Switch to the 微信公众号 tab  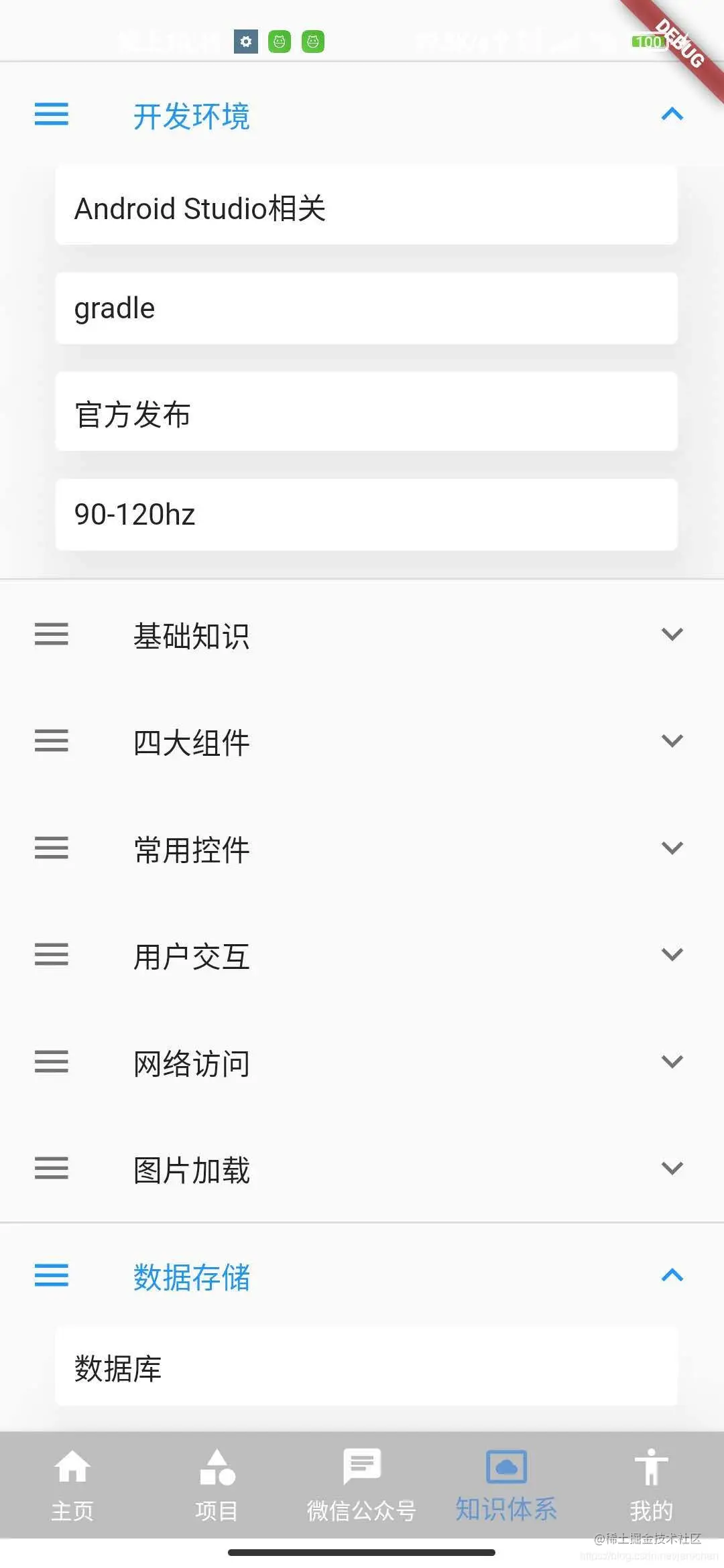pos(362,1484)
